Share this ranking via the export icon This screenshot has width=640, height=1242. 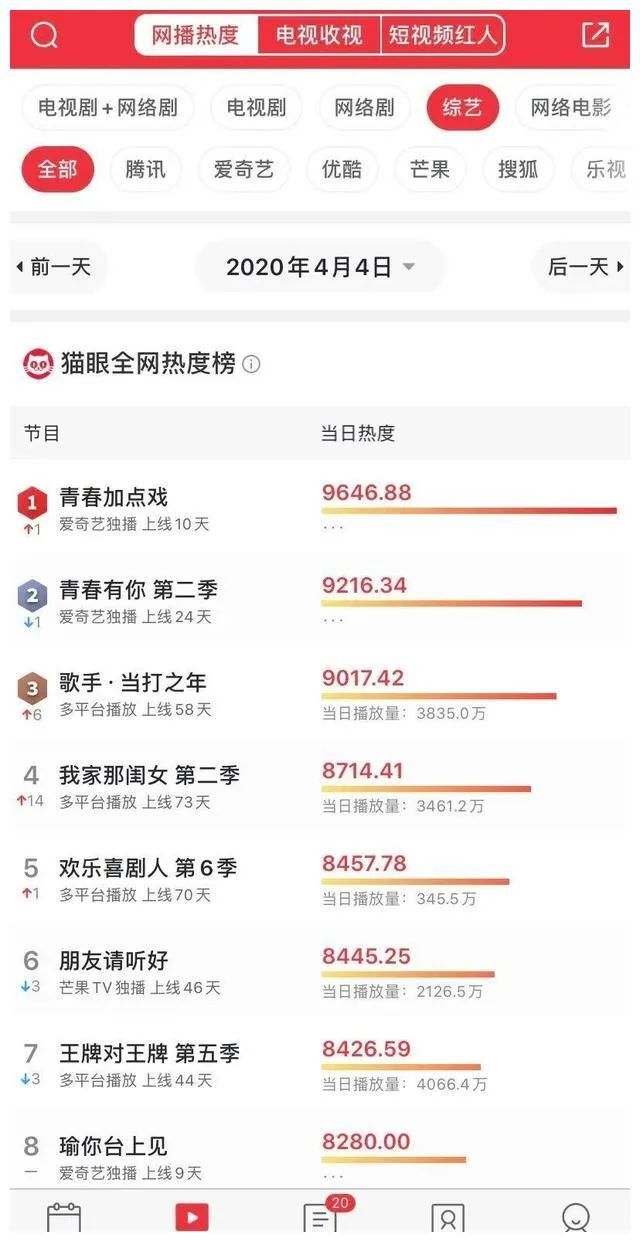[595, 35]
